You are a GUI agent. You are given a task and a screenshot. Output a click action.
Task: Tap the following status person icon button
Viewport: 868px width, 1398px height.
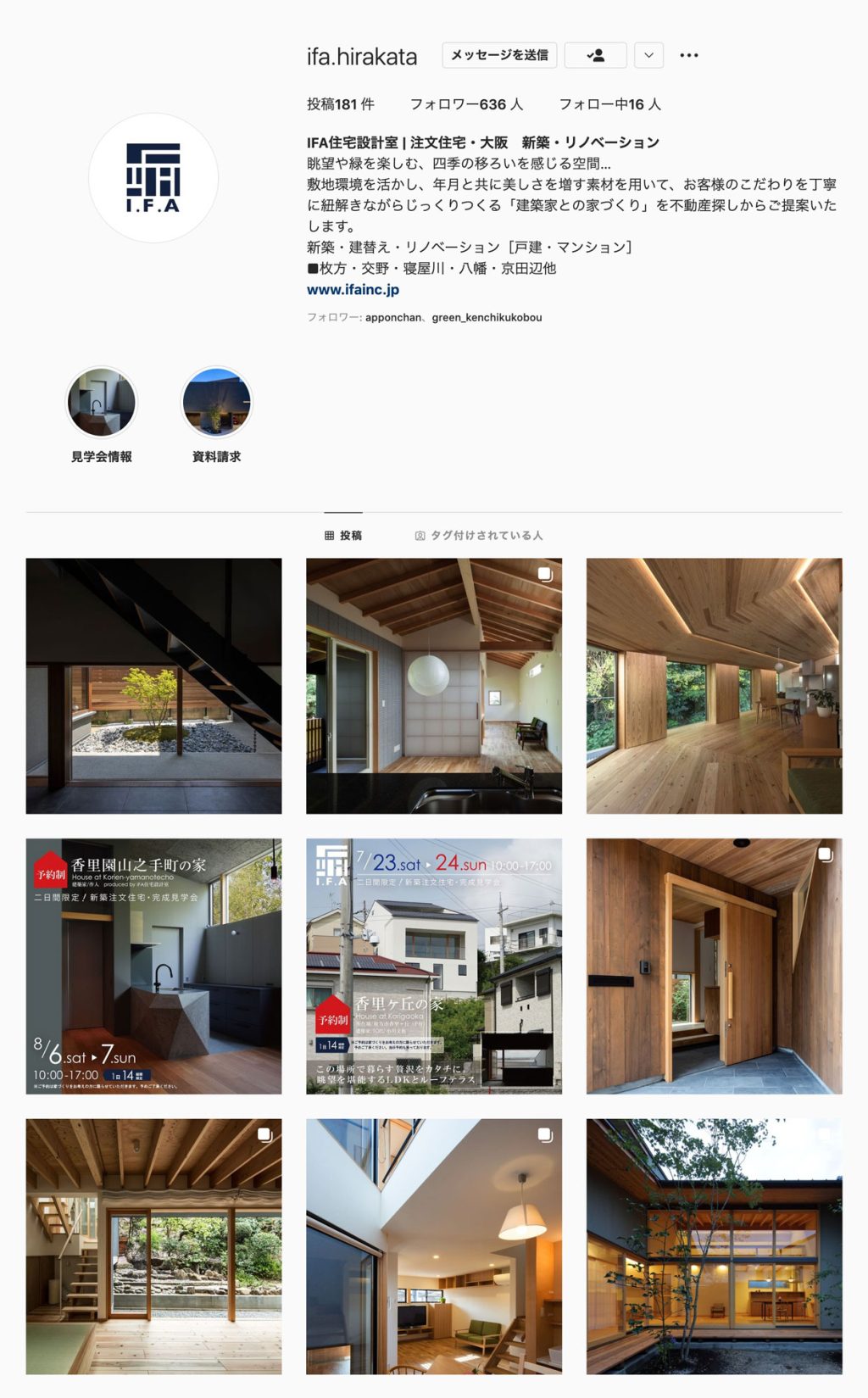595,55
